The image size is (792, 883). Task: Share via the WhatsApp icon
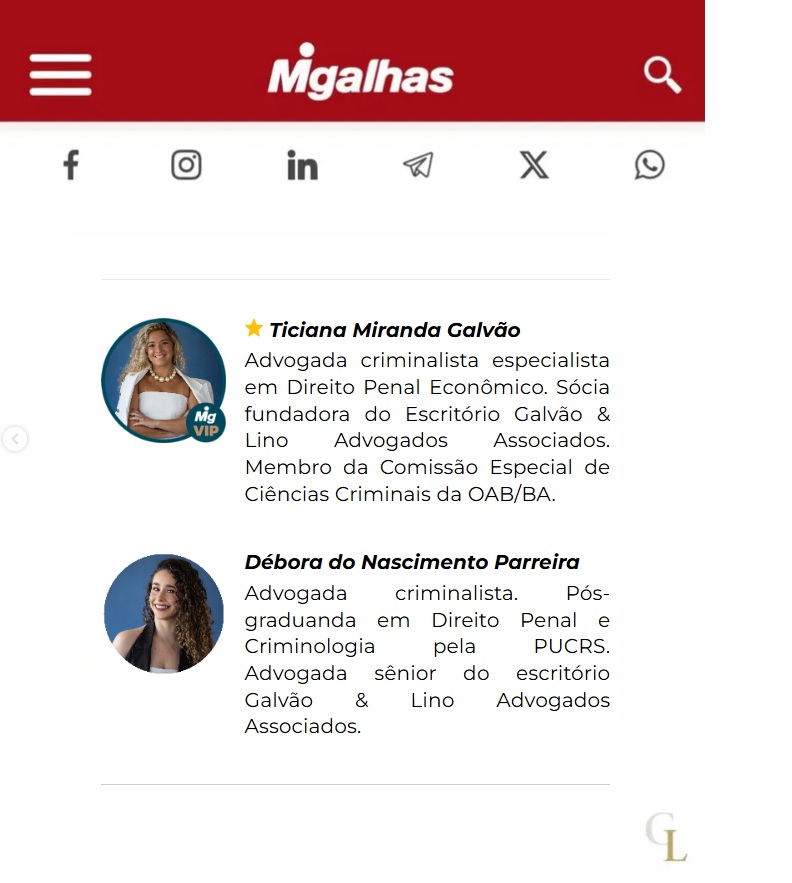click(650, 165)
